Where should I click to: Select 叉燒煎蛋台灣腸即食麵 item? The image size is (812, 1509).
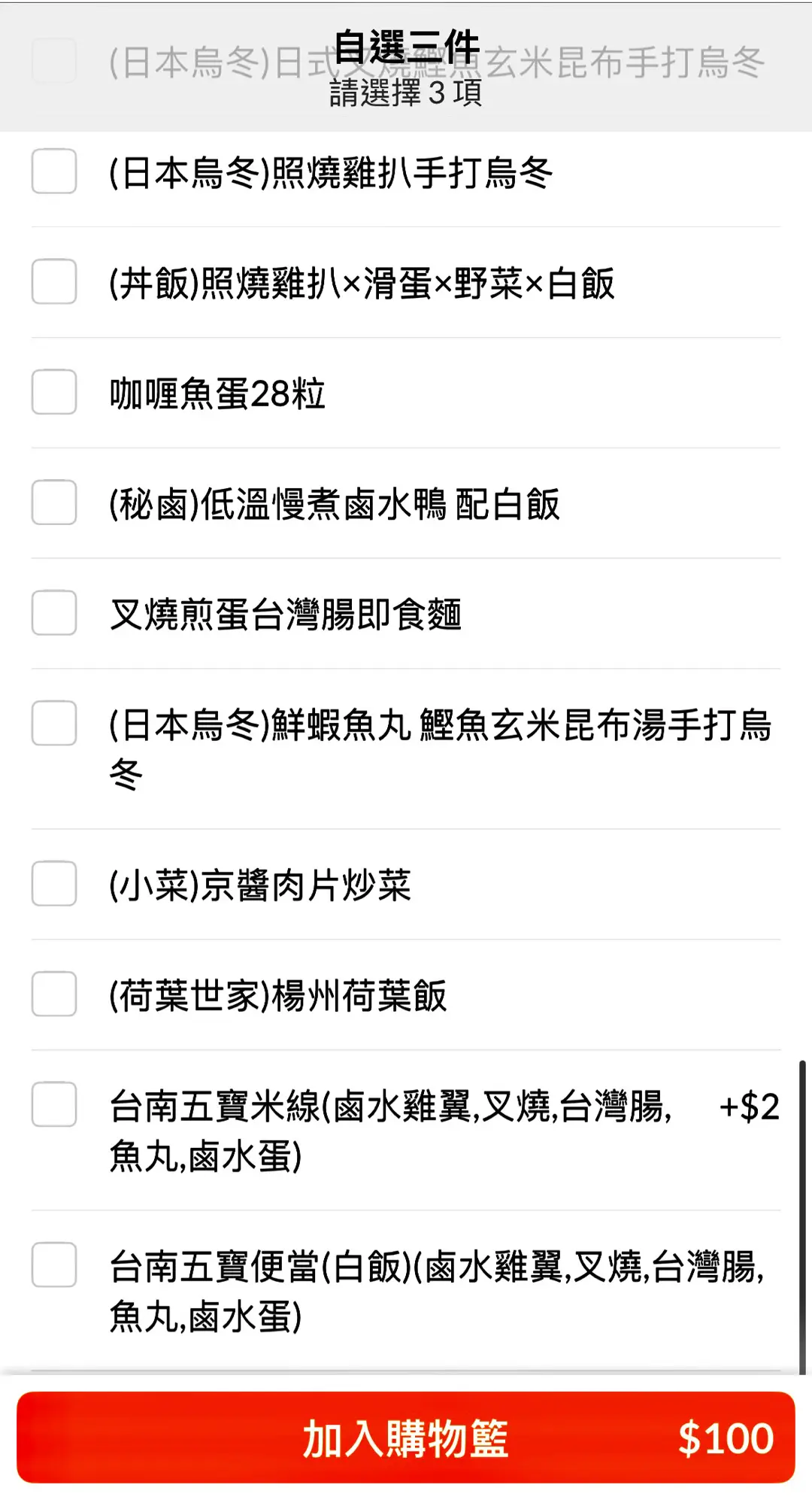[x=54, y=613]
